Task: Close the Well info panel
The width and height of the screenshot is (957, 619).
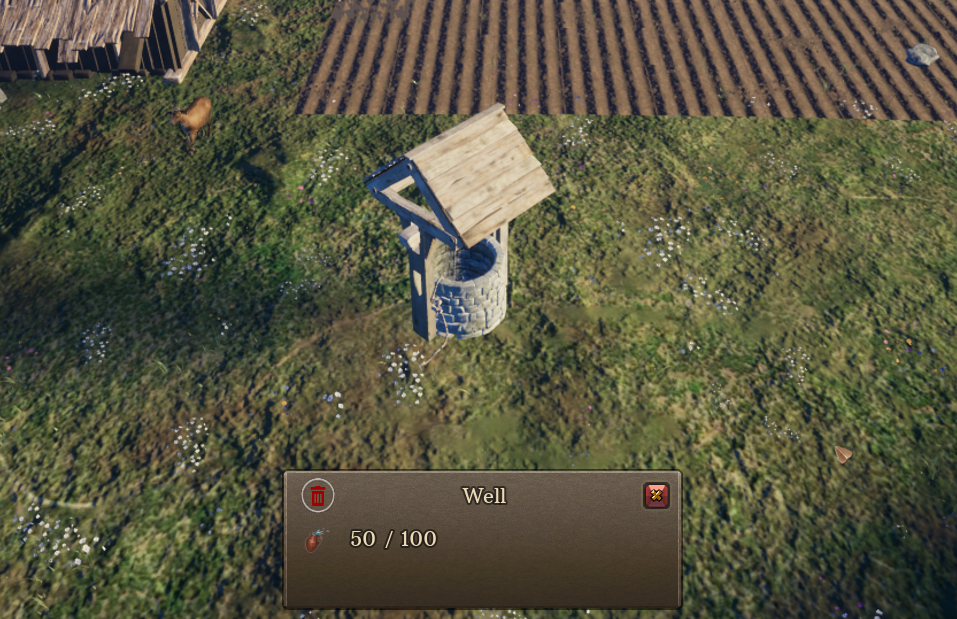Action: 656,495
